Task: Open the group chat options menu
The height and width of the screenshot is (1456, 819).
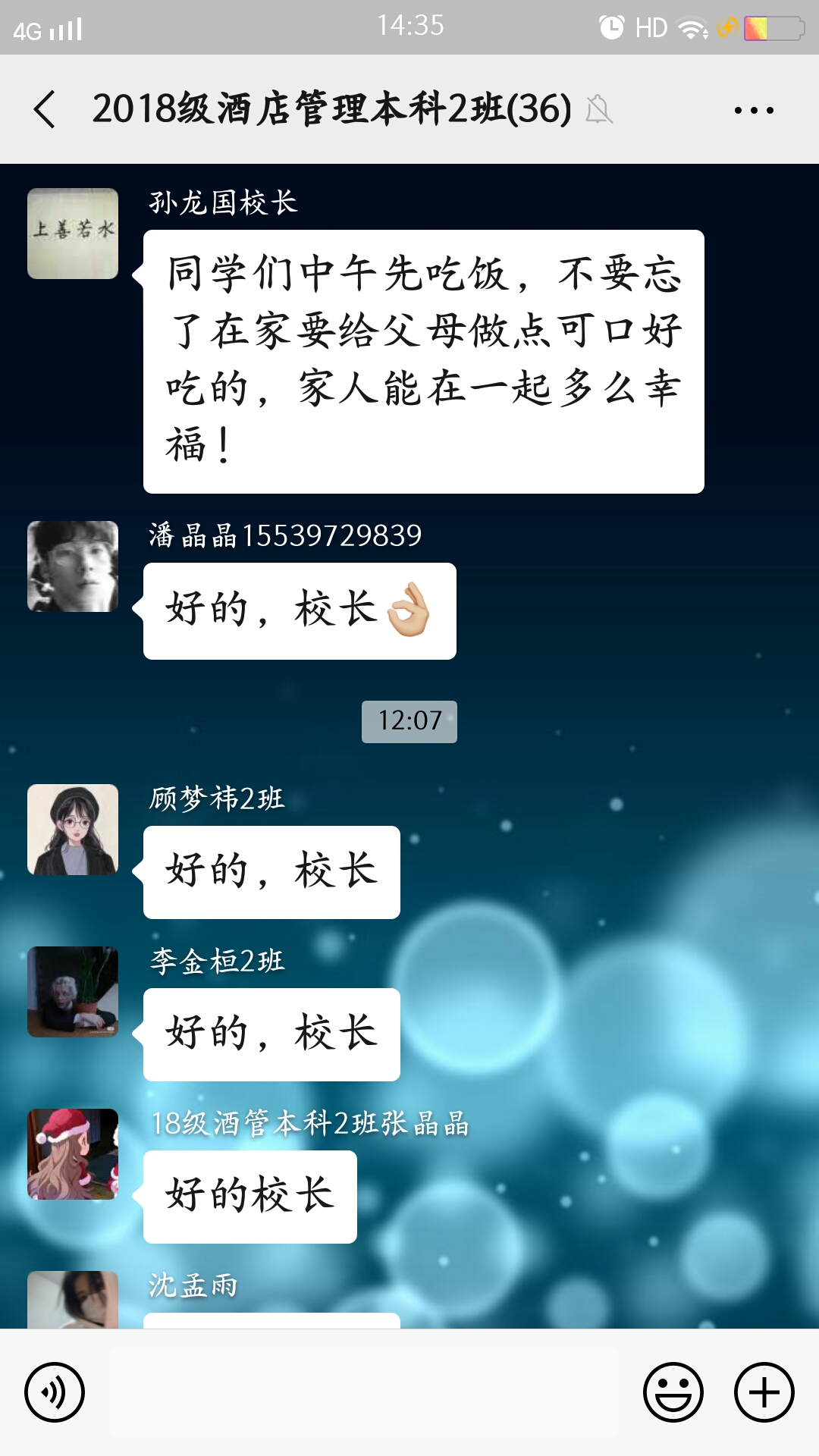Action: click(754, 111)
